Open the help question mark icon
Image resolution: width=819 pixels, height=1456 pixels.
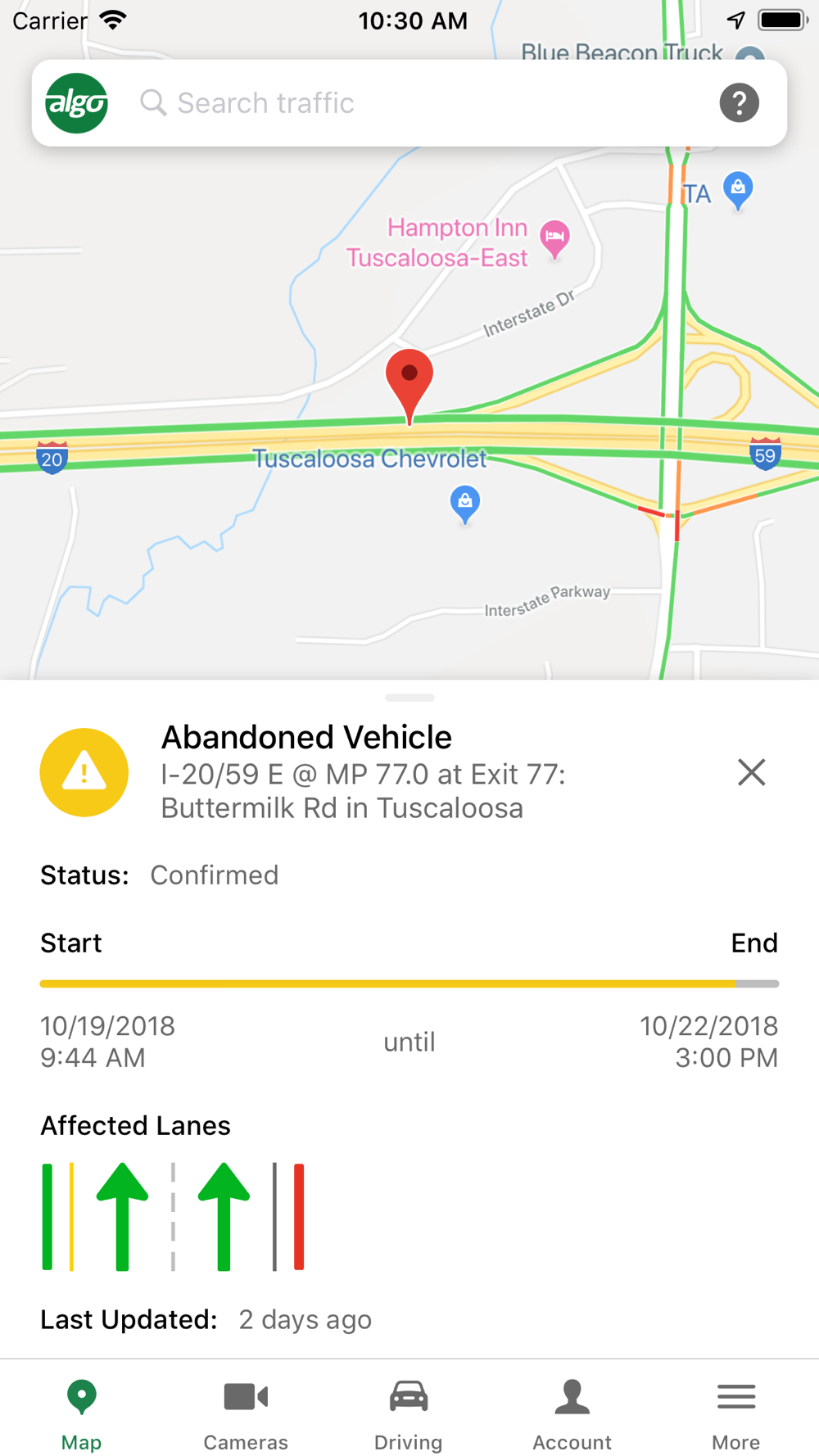(x=739, y=103)
